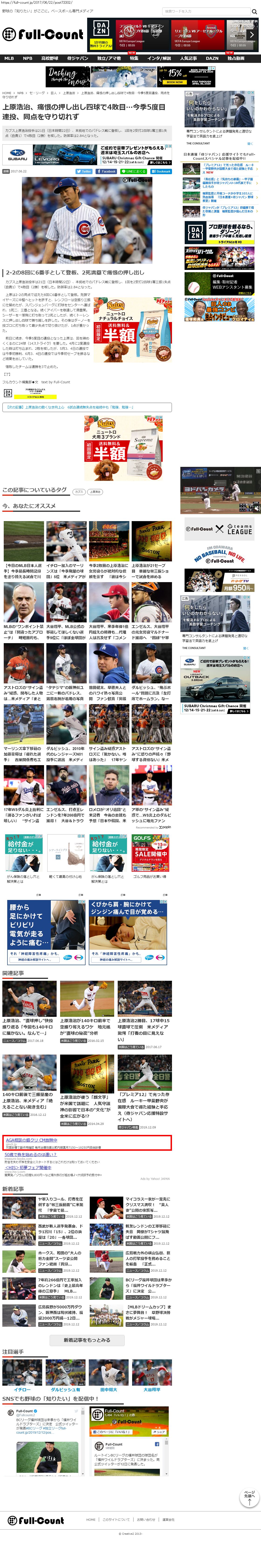Image resolution: width=261 pixels, height=1568 pixels.
Task: Open the 上原浩治 tag chip
Action: [x=95, y=491]
